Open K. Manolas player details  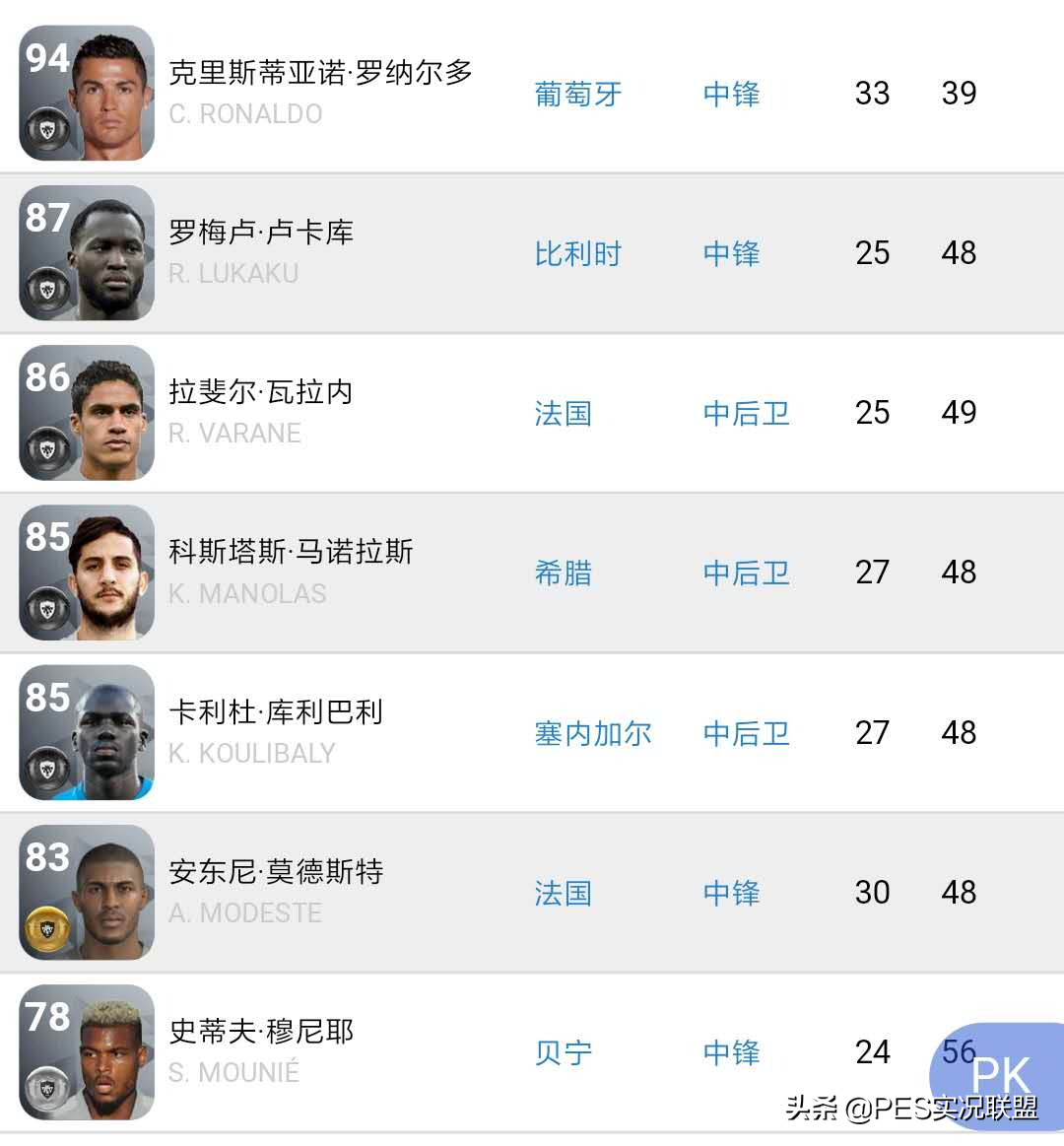[x=290, y=552]
